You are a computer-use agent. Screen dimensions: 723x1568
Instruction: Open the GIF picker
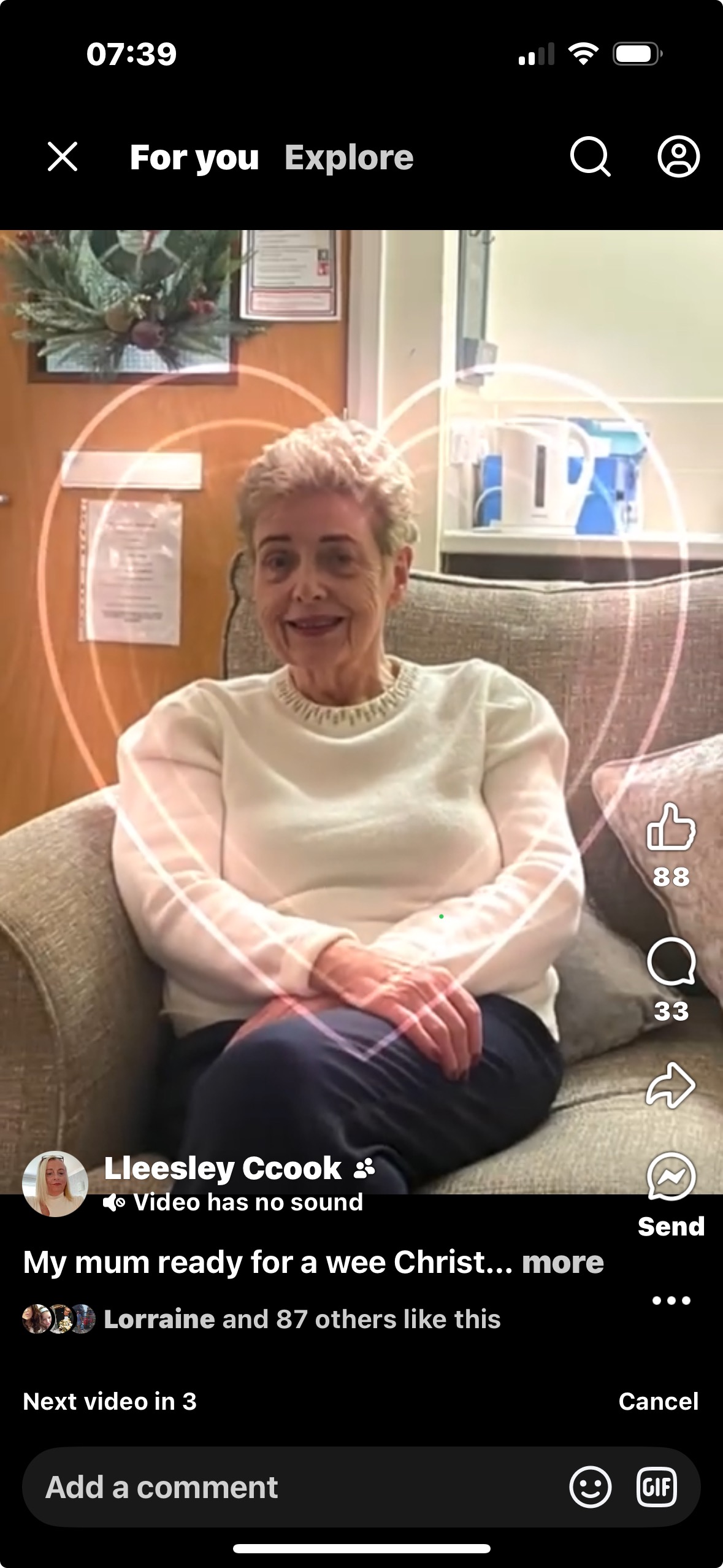[657, 1487]
